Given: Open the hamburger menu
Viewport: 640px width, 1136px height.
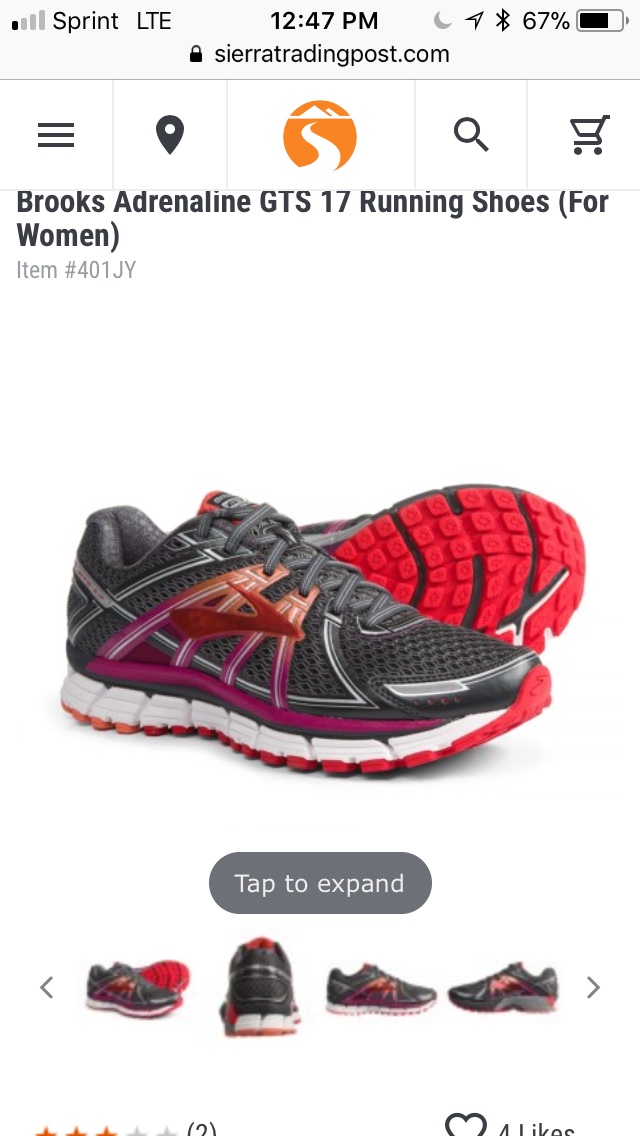Looking at the screenshot, I should pos(56,135).
